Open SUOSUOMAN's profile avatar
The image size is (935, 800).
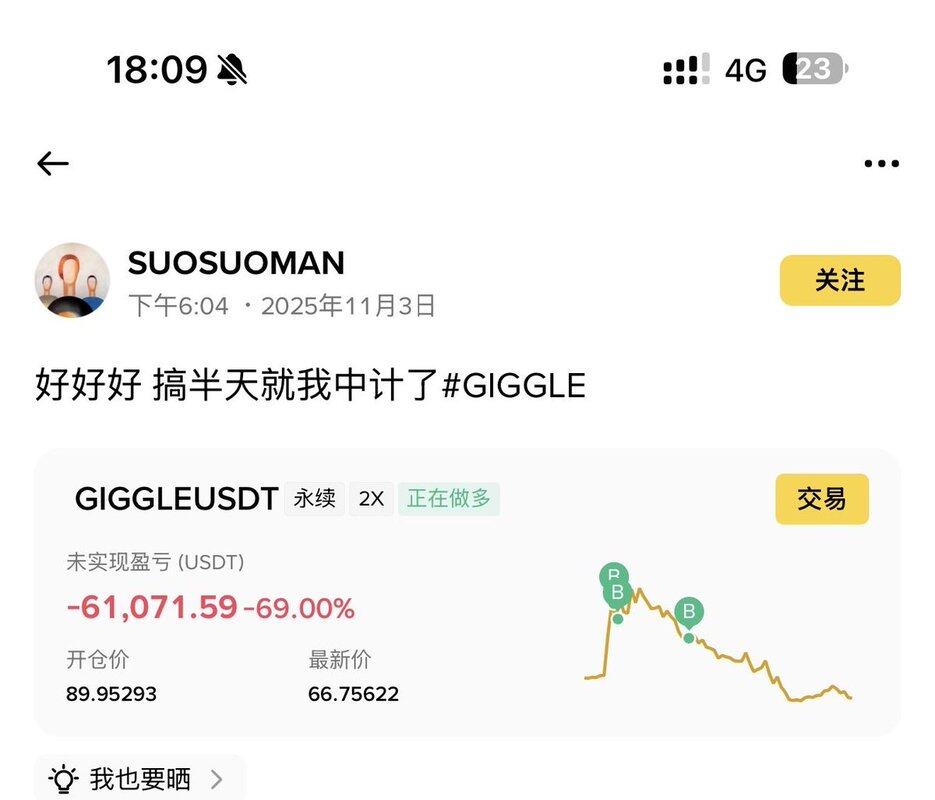point(72,280)
